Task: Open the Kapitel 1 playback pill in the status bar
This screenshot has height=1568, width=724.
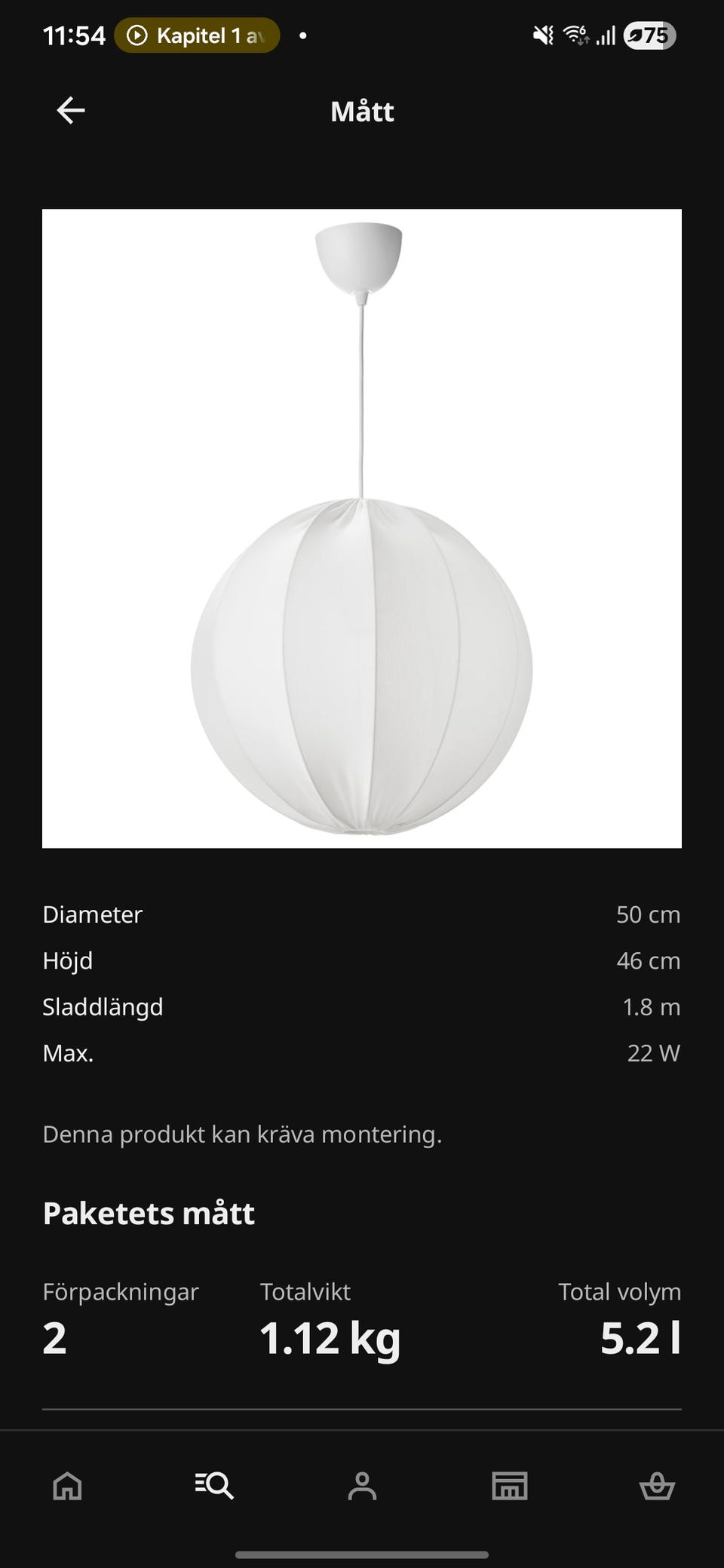Action: (x=197, y=35)
